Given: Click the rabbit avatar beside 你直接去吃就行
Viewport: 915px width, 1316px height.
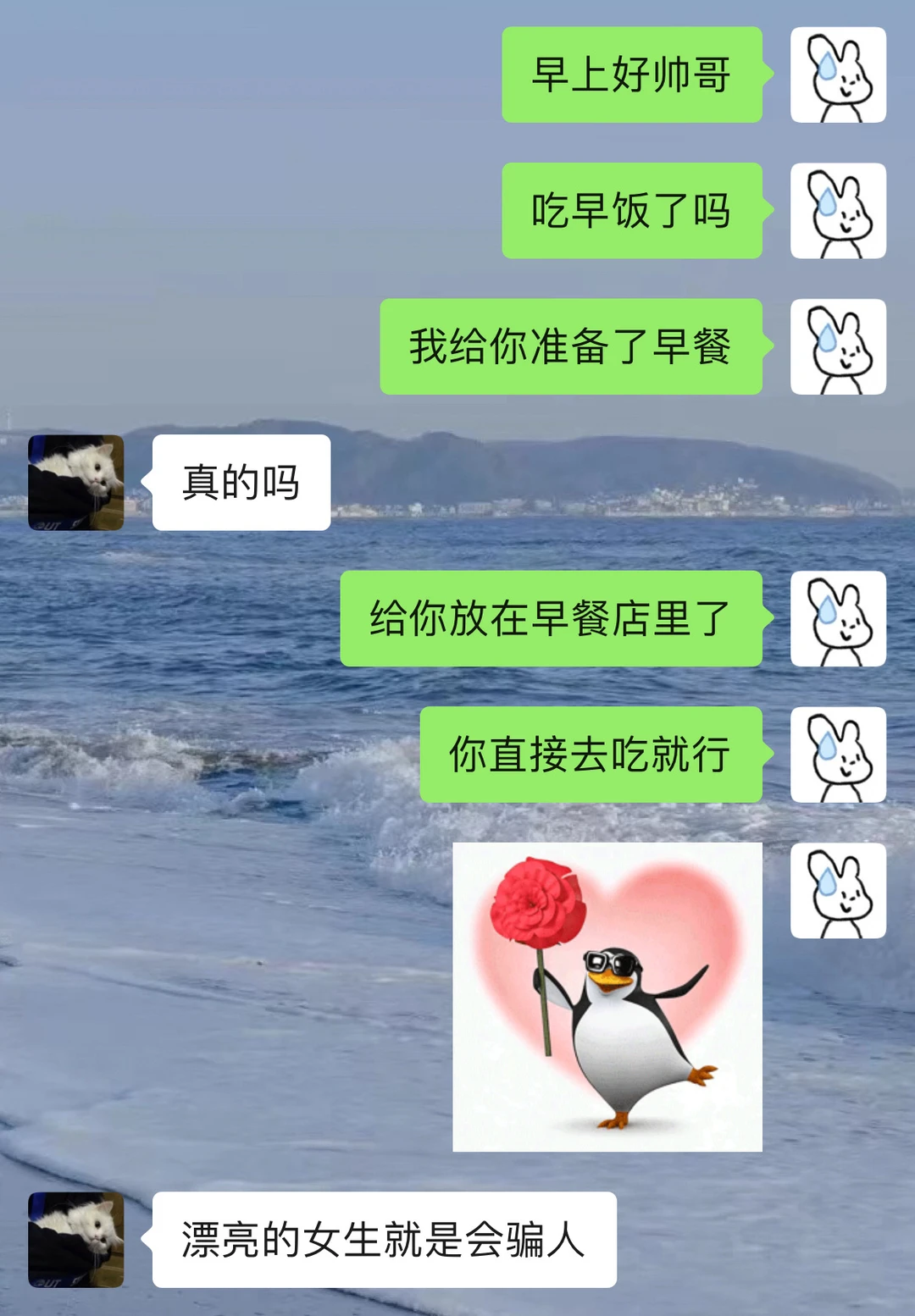Looking at the screenshot, I should coord(839,755).
